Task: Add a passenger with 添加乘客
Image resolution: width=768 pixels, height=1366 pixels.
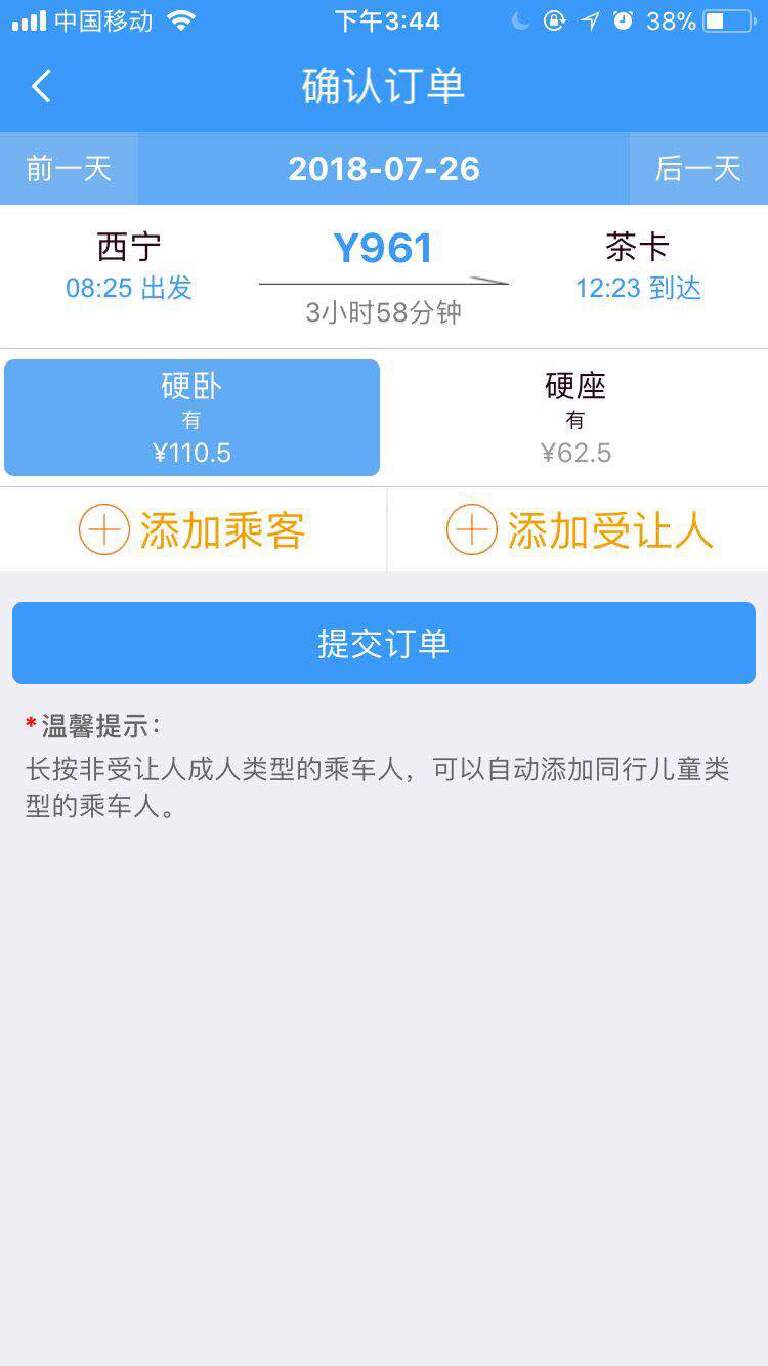Action: click(x=193, y=530)
